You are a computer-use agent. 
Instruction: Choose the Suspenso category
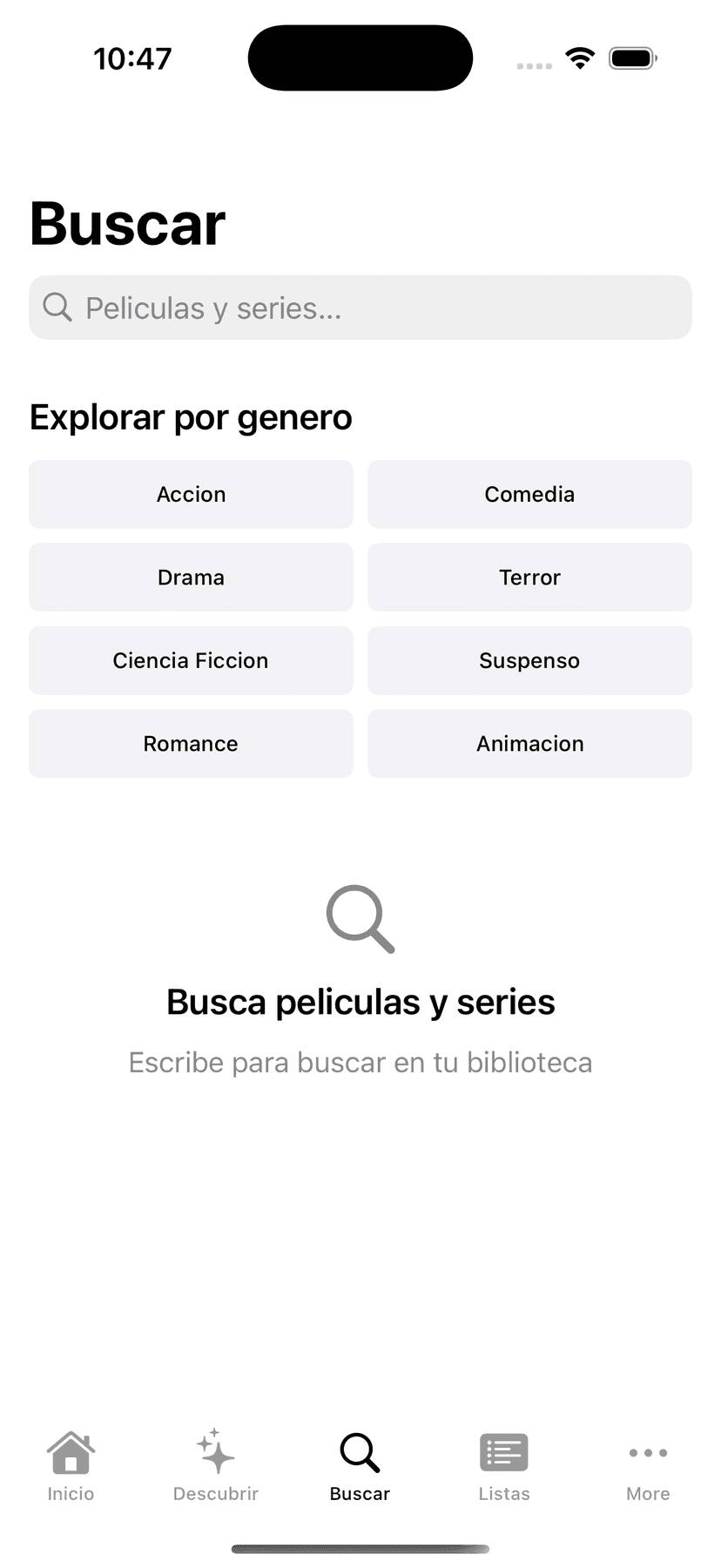[x=529, y=660]
